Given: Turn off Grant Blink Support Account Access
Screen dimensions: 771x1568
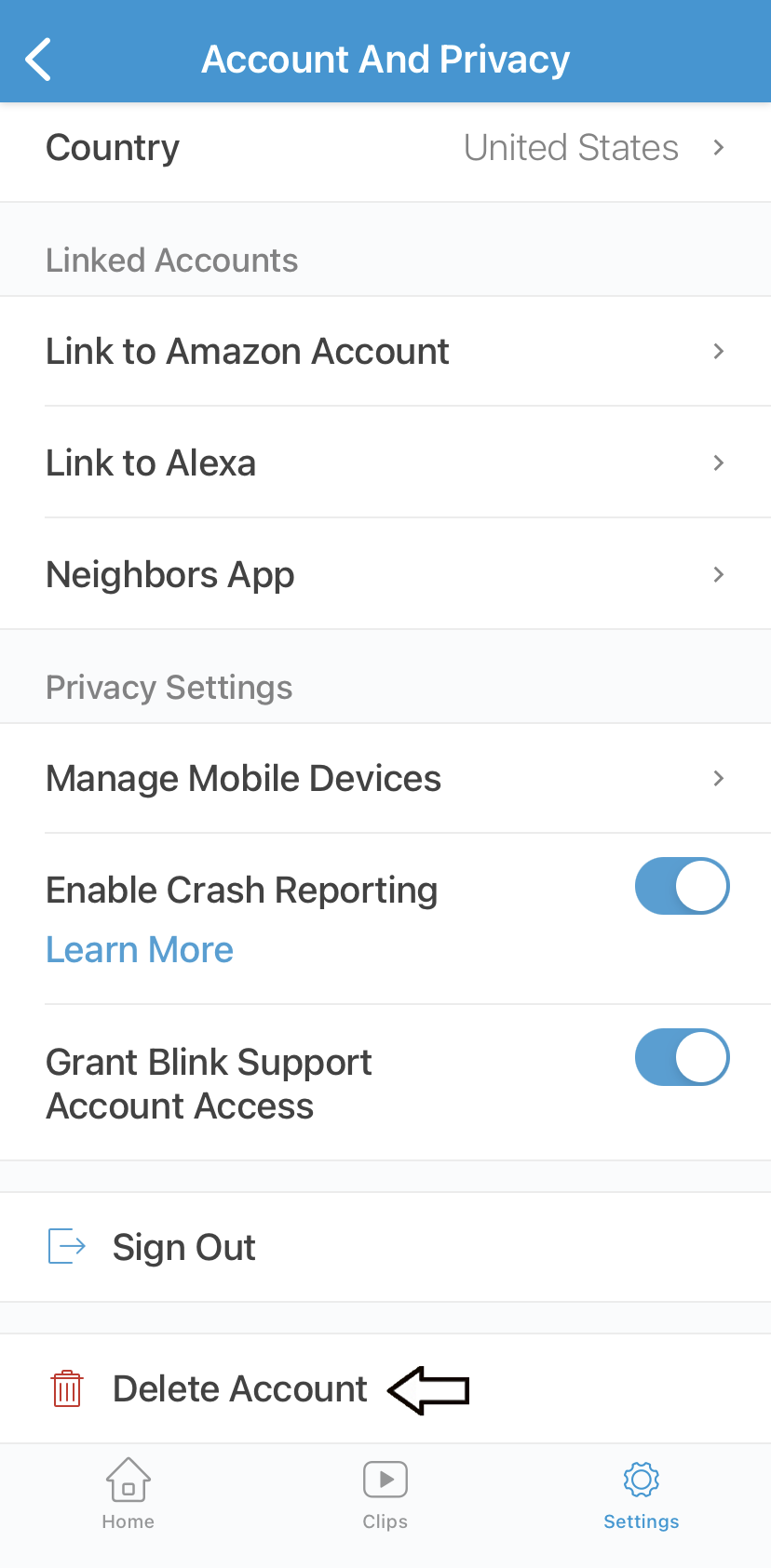Looking at the screenshot, I should (x=682, y=1057).
